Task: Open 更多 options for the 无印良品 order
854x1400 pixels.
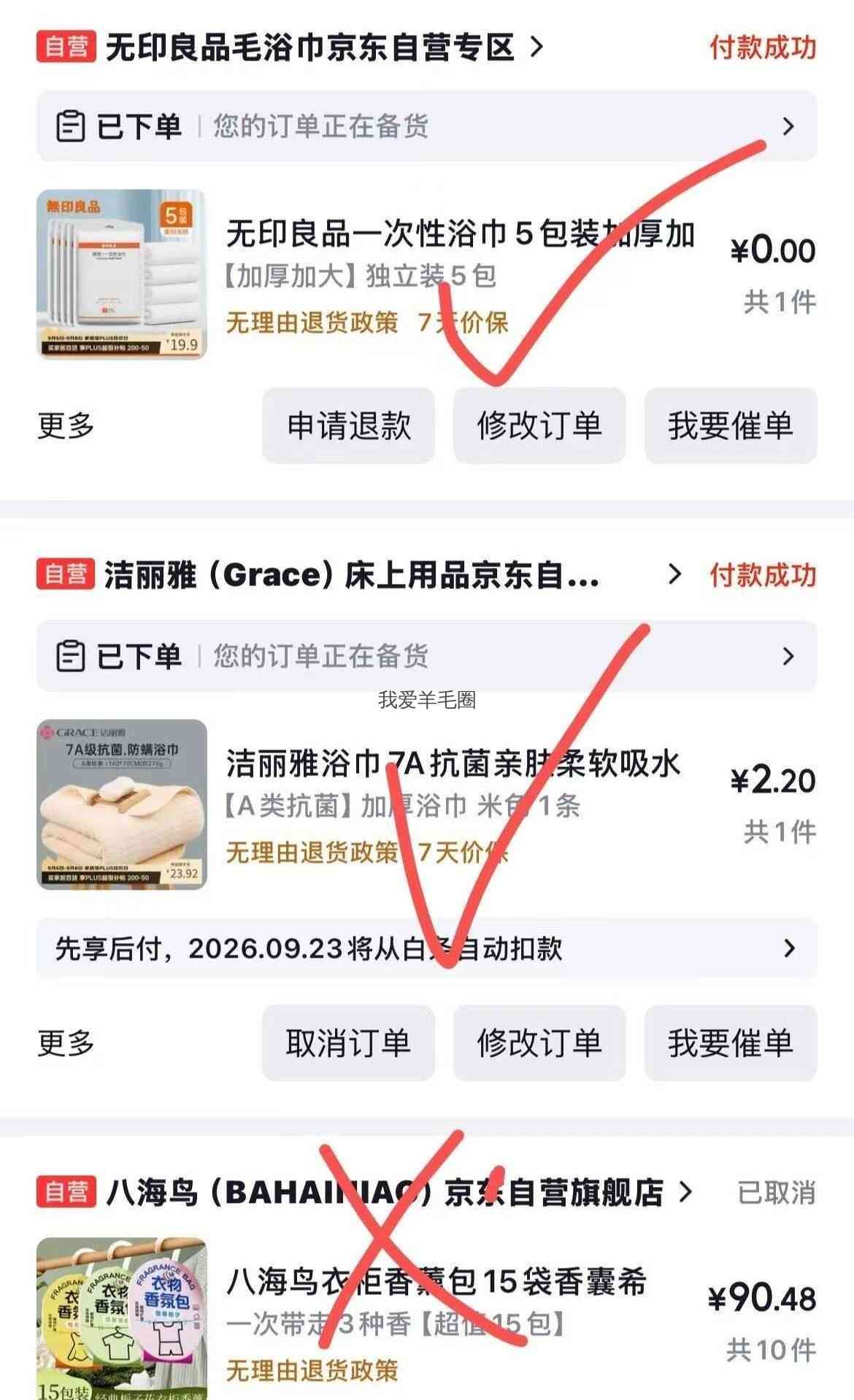Action: pyautogui.click(x=66, y=426)
